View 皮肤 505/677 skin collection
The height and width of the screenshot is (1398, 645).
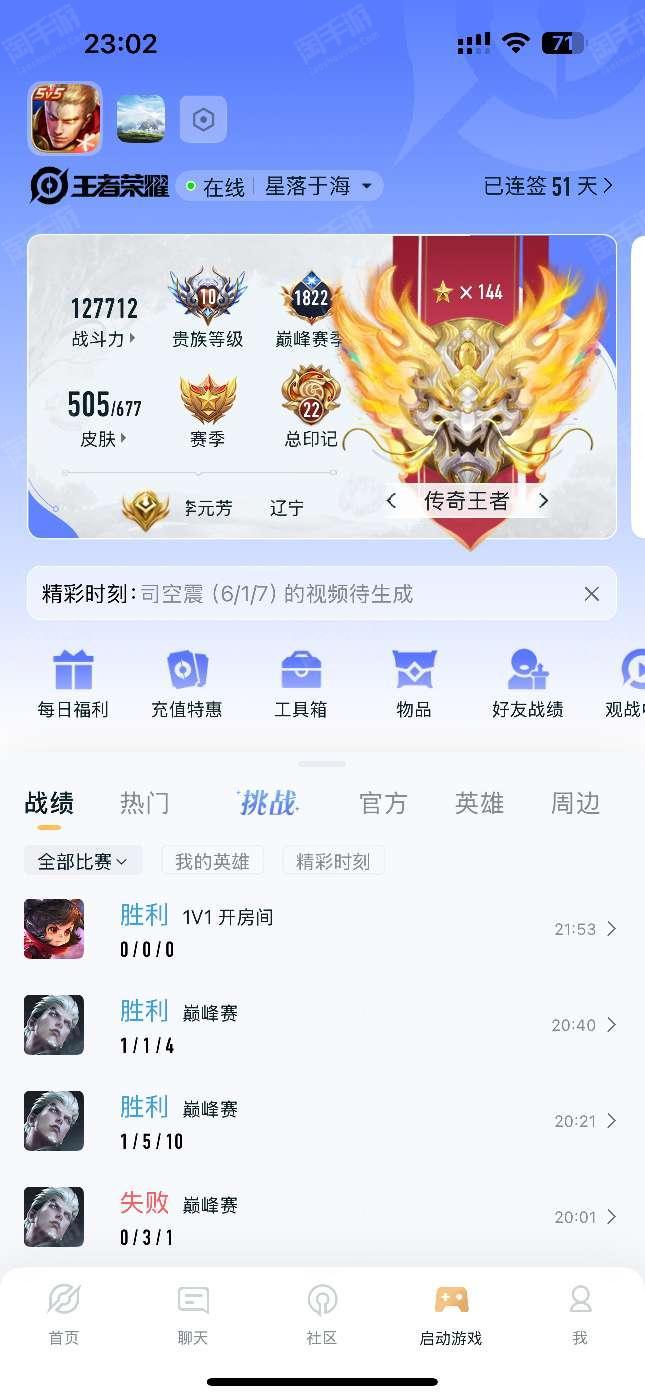[x=104, y=418]
